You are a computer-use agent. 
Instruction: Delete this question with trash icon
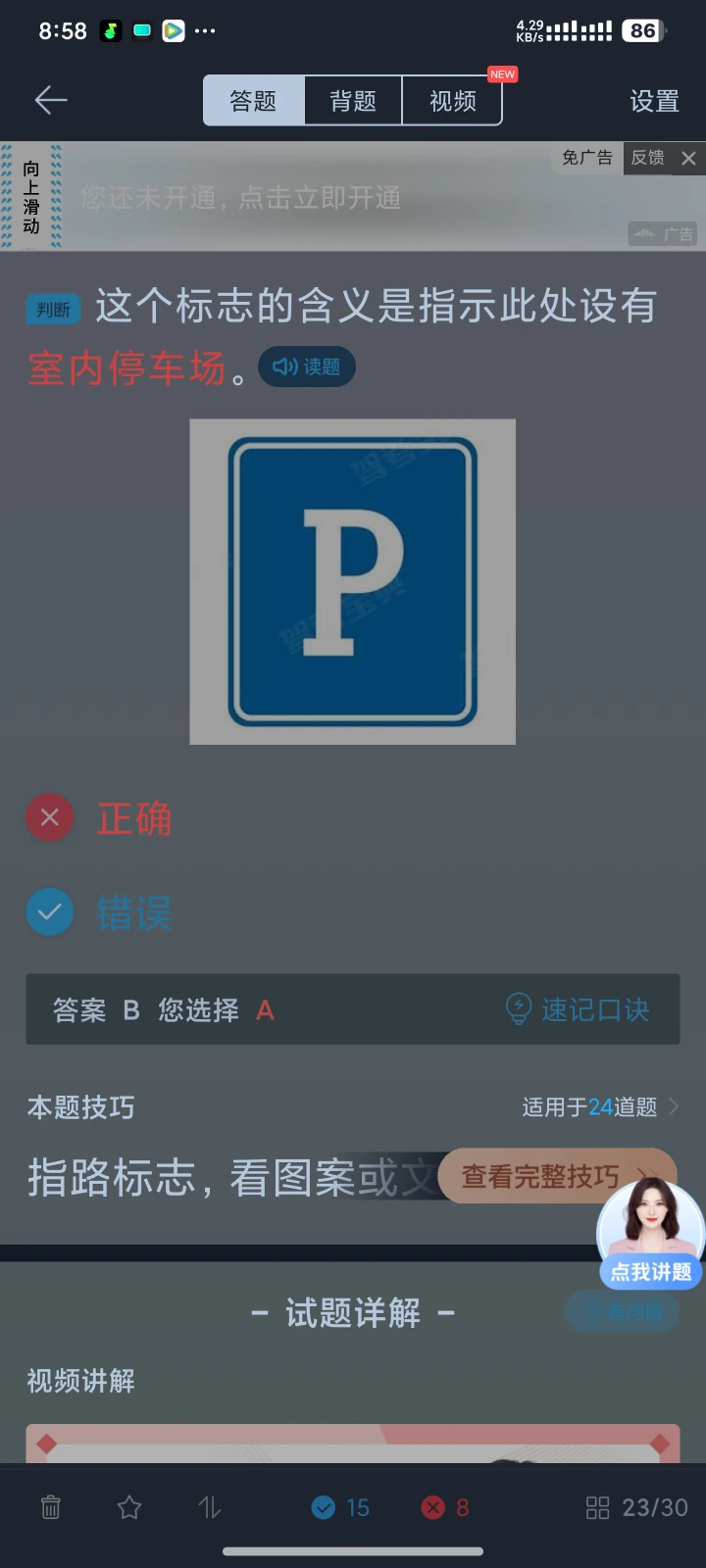[x=51, y=1507]
